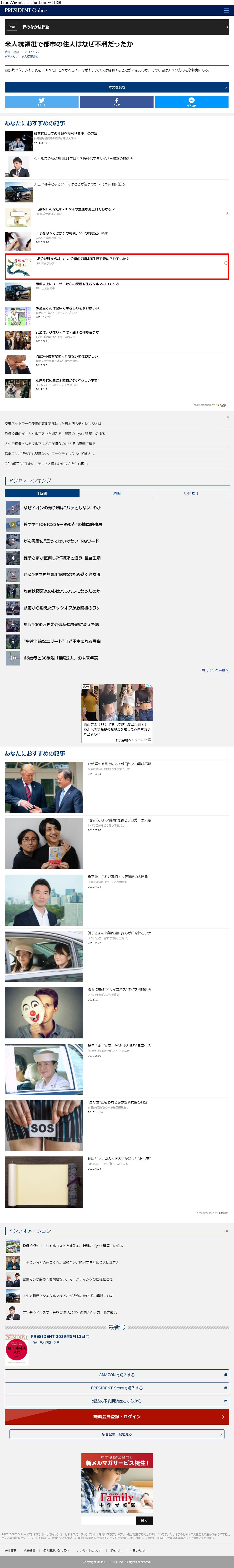The image size is (234, 1568).
Task: Tap AMAZONで購入する button
Action: tap(117, 1374)
